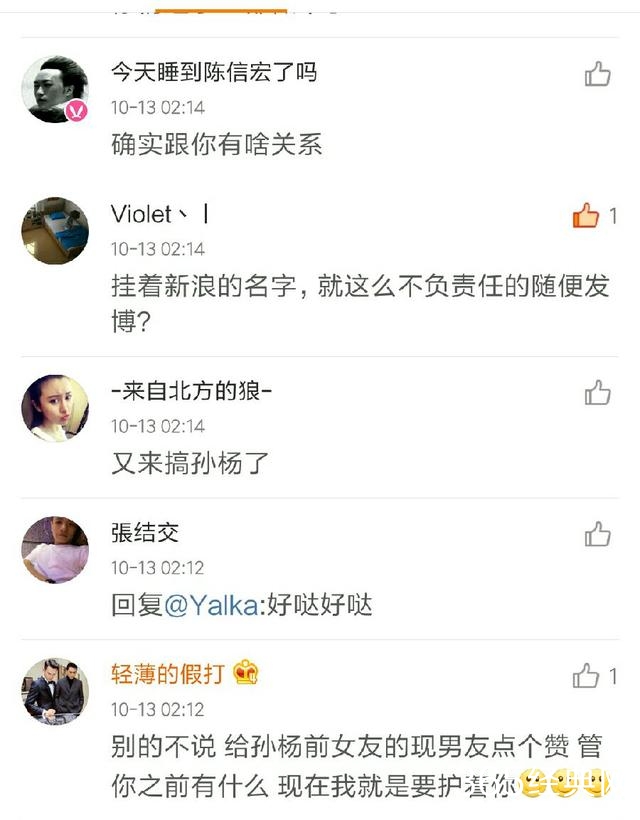Open 轻薄的假打's profile avatar

coord(55,691)
